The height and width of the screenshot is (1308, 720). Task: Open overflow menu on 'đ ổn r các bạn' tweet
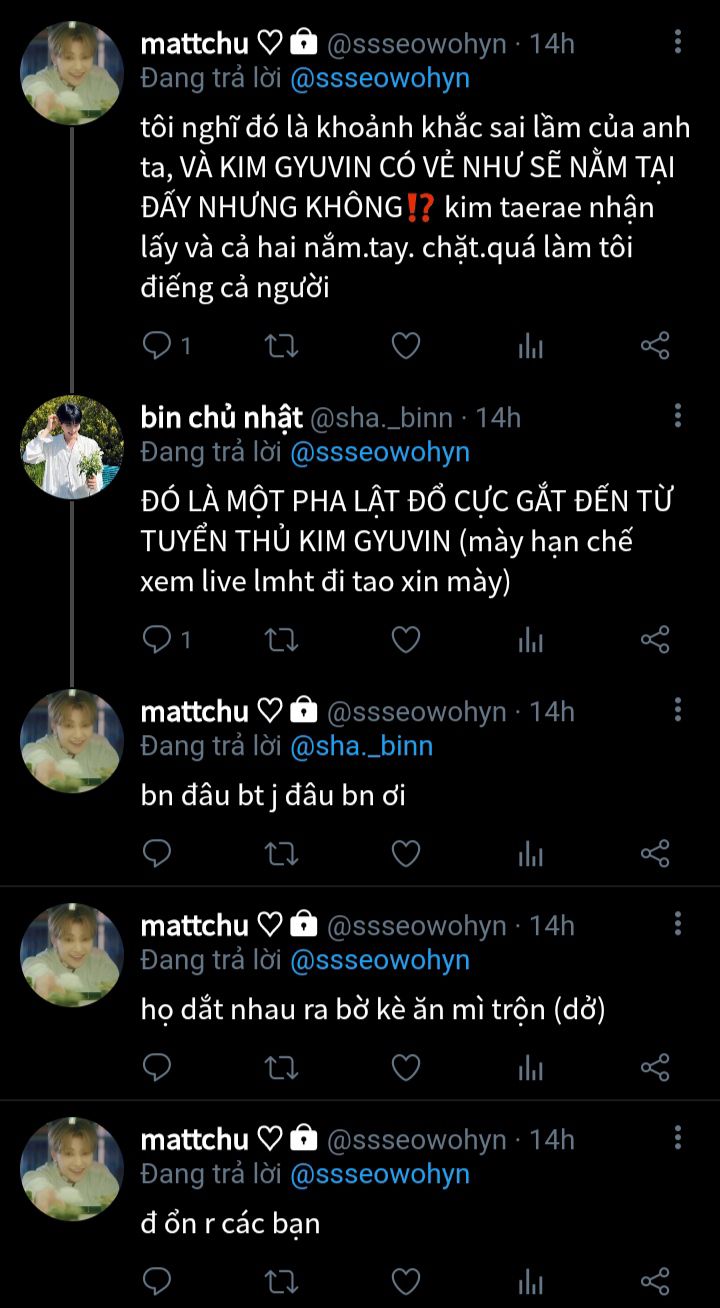[x=678, y=1138]
